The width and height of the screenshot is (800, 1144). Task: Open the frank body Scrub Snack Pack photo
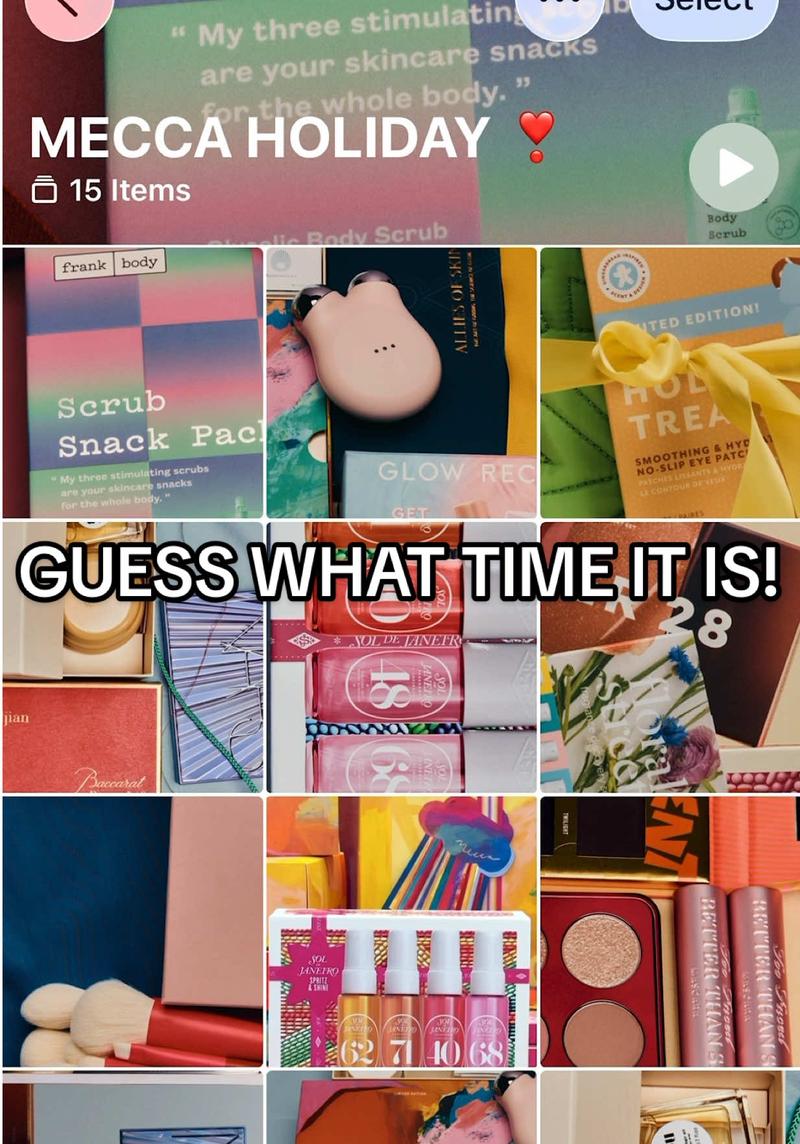click(x=133, y=382)
